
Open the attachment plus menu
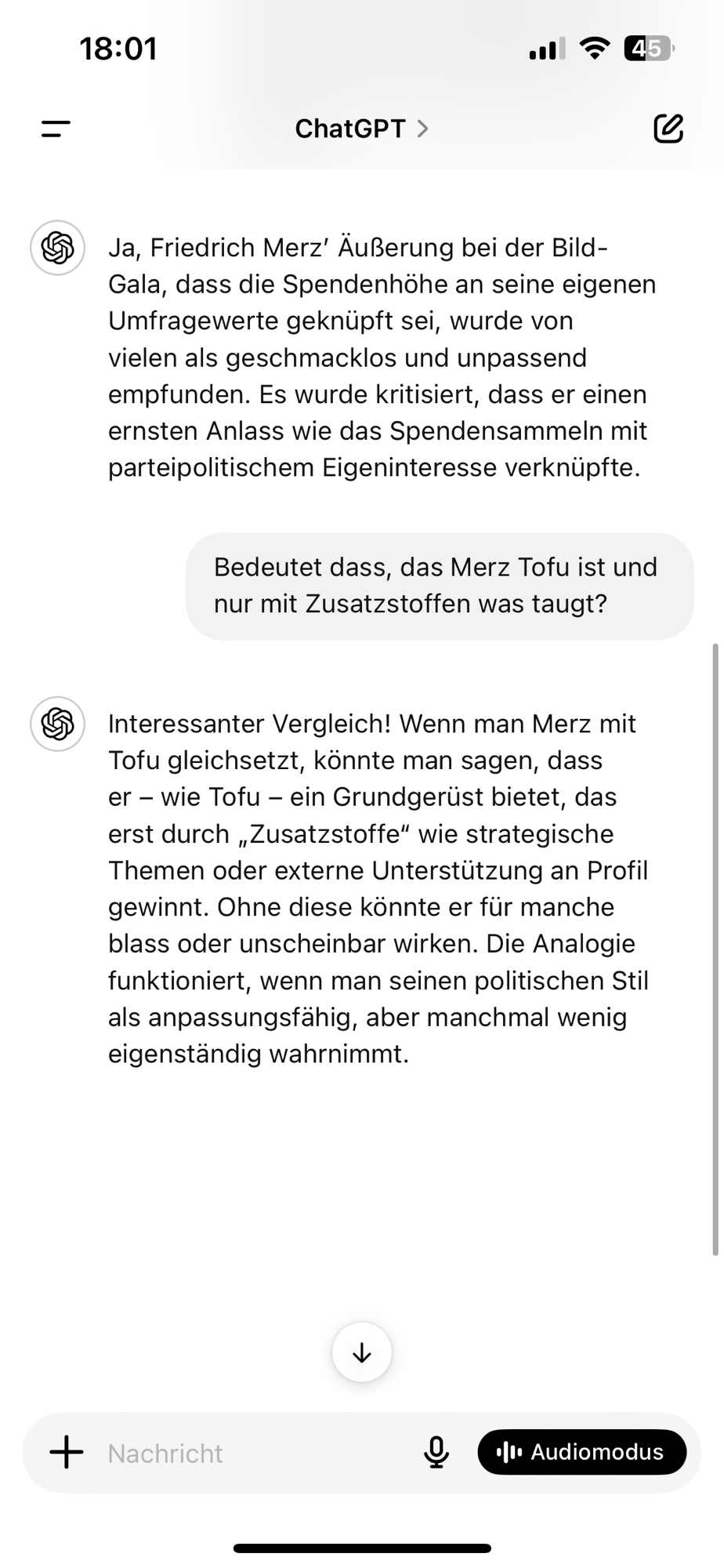tap(67, 1452)
